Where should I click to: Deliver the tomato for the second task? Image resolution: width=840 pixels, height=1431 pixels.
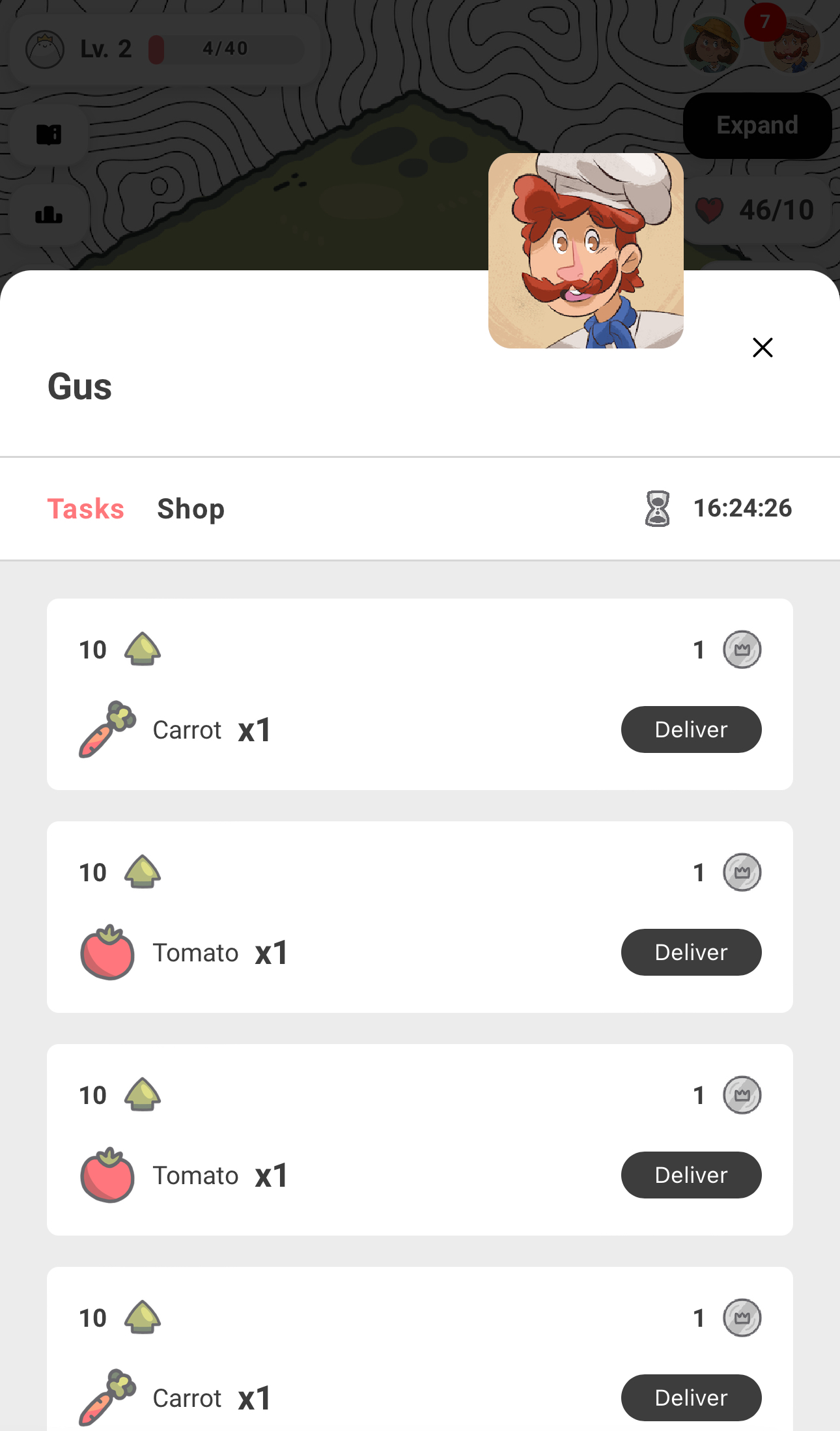[x=691, y=952]
